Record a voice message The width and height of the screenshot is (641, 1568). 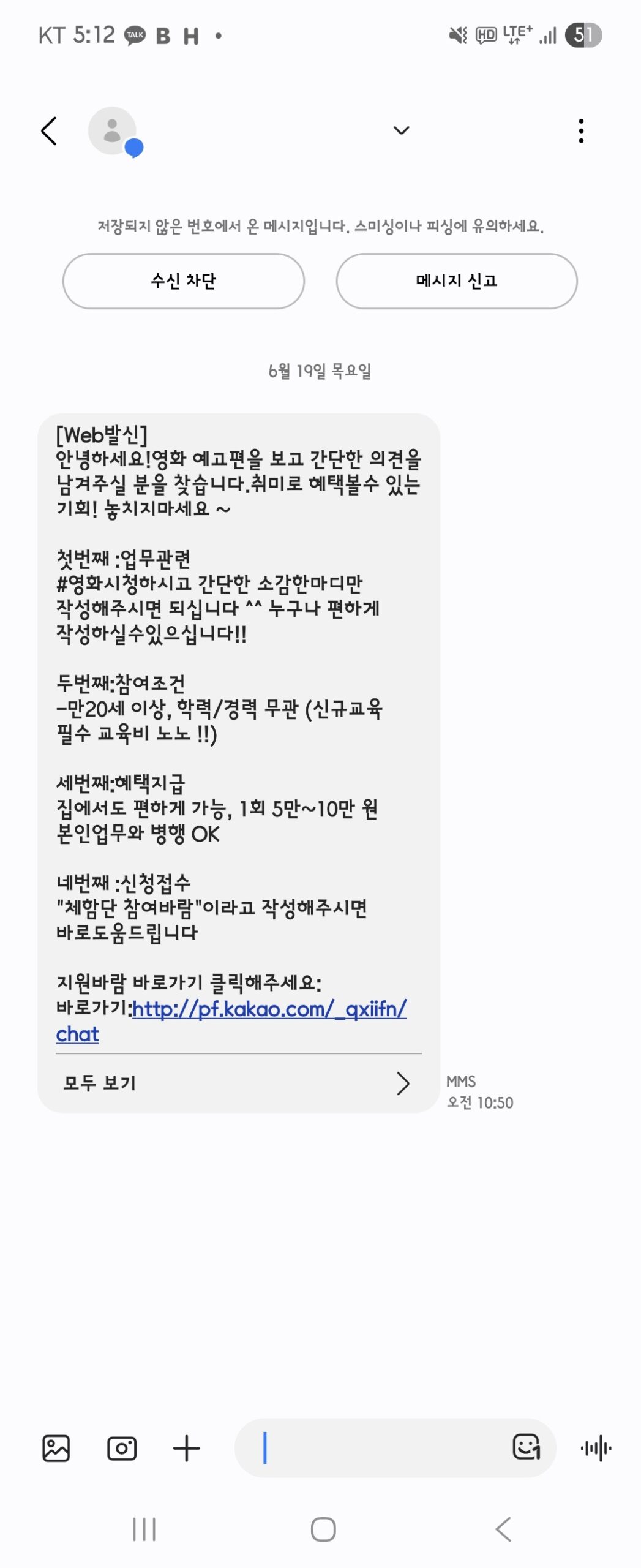click(x=595, y=1447)
